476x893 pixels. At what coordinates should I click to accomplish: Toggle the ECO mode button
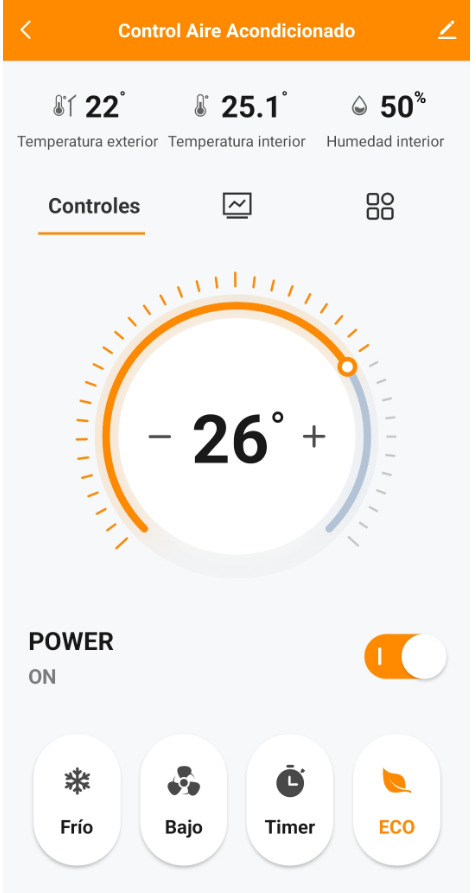tap(397, 801)
